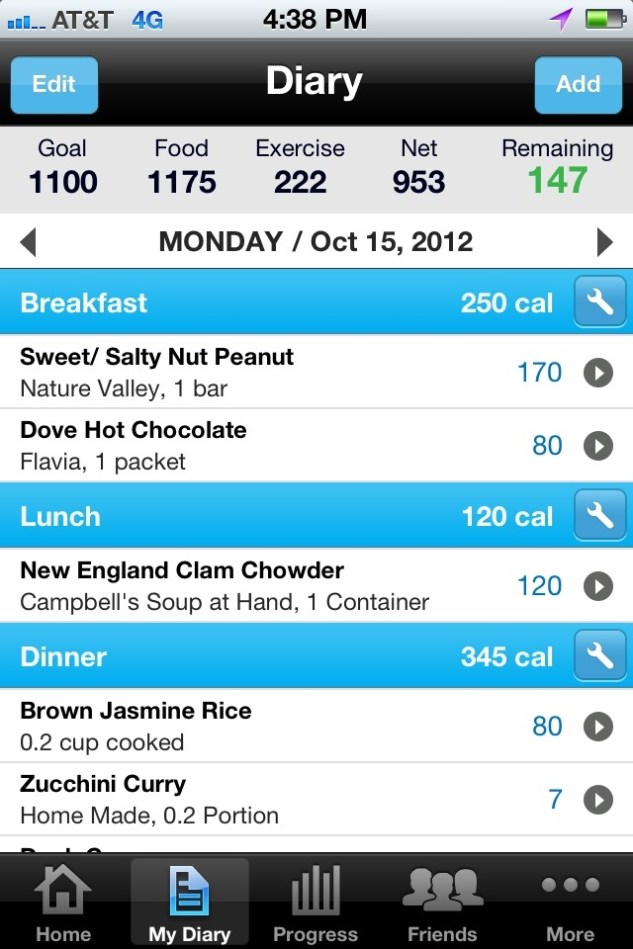Switch to the Progress tab

[x=315, y=904]
